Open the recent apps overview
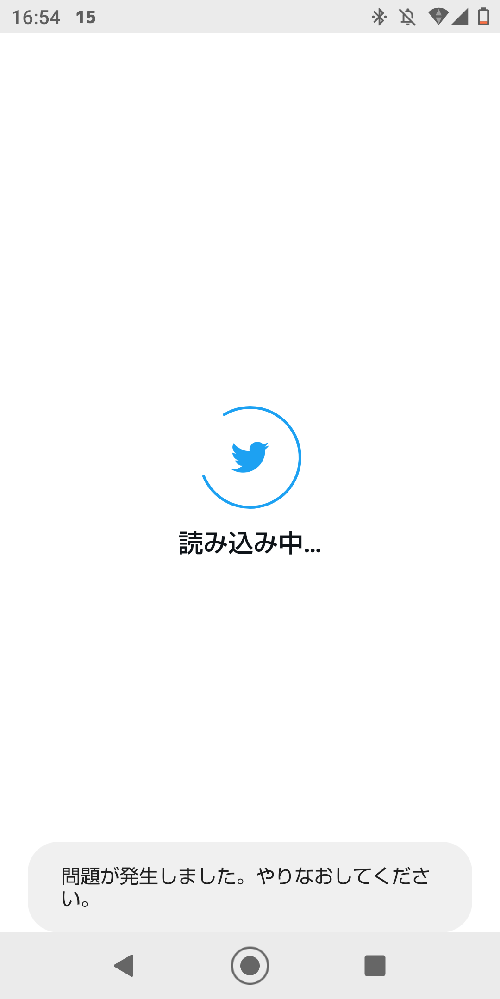This screenshot has width=500, height=999. tap(375, 966)
